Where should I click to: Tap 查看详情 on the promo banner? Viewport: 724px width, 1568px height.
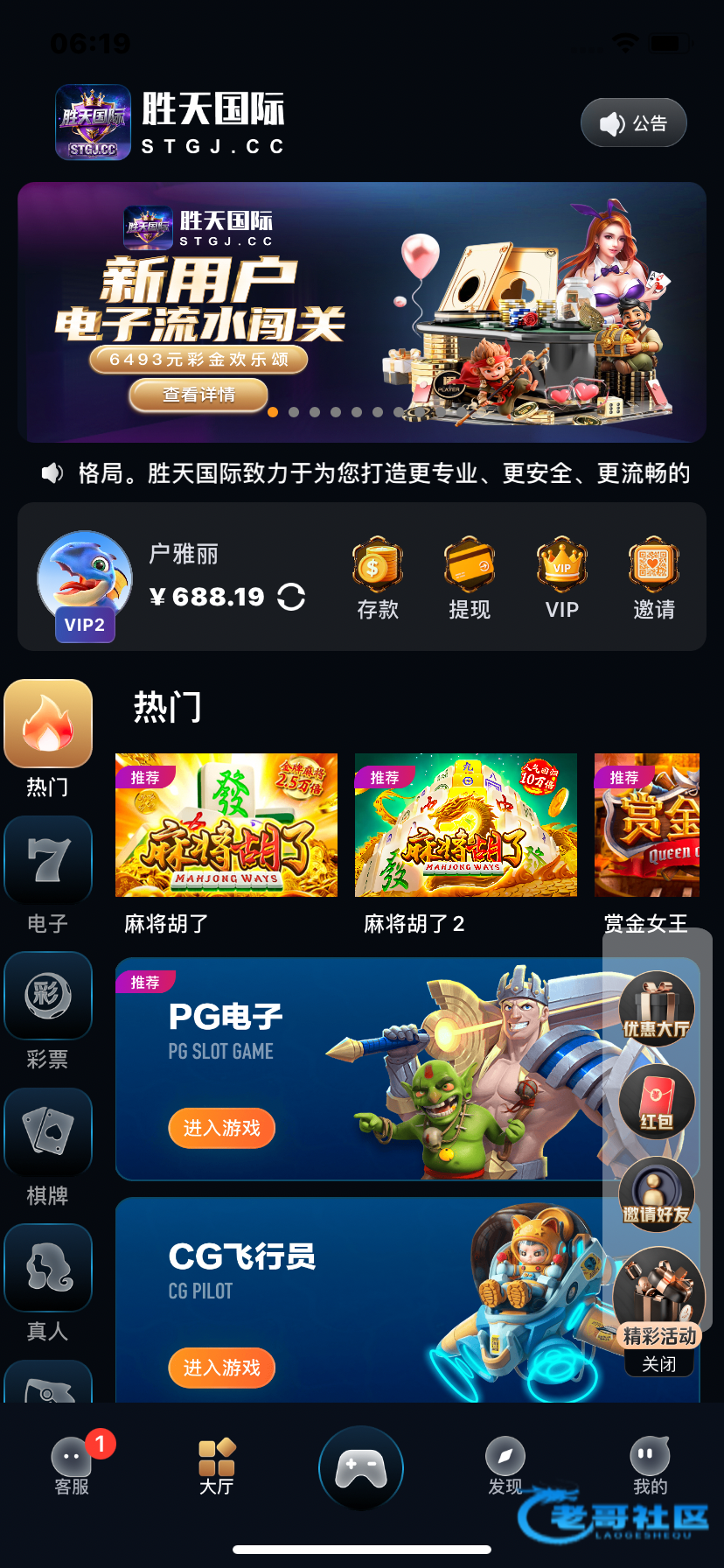coord(198,395)
